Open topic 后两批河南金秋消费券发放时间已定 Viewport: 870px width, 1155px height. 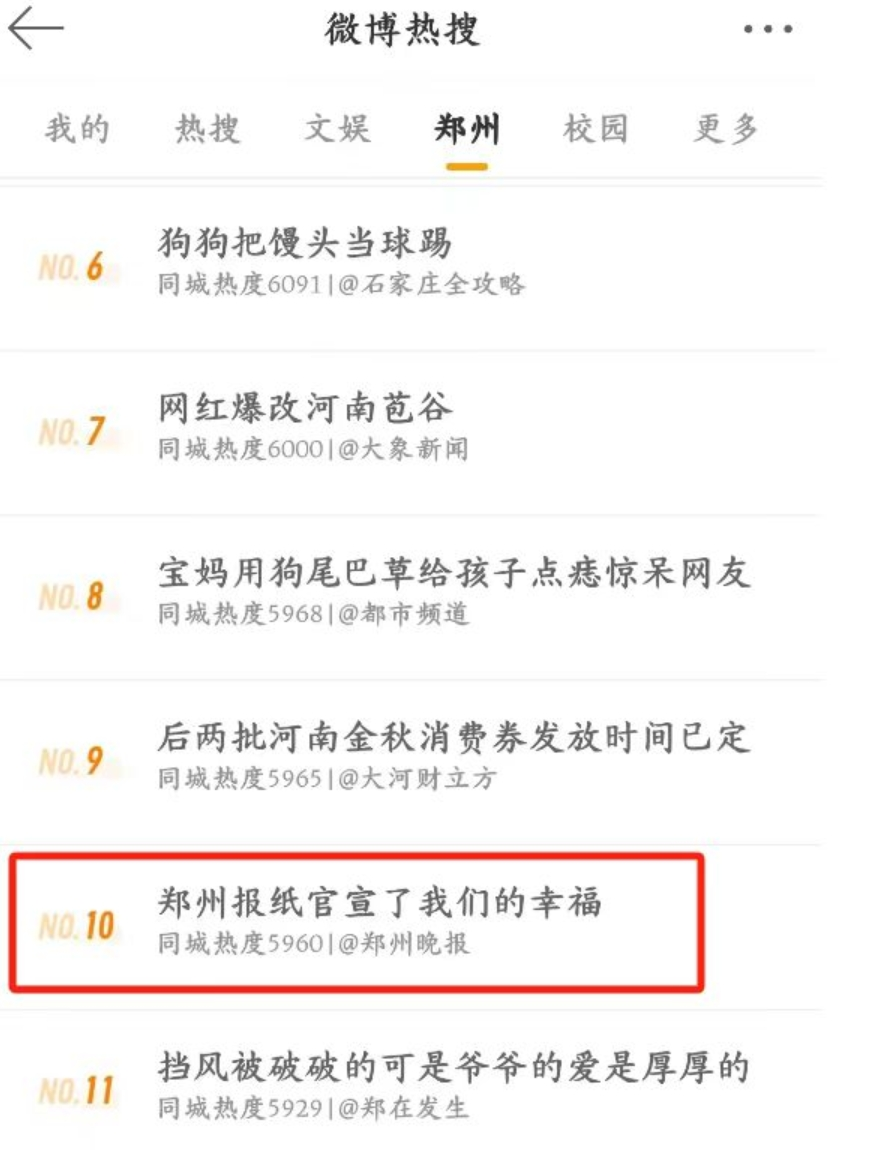(453, 738)
